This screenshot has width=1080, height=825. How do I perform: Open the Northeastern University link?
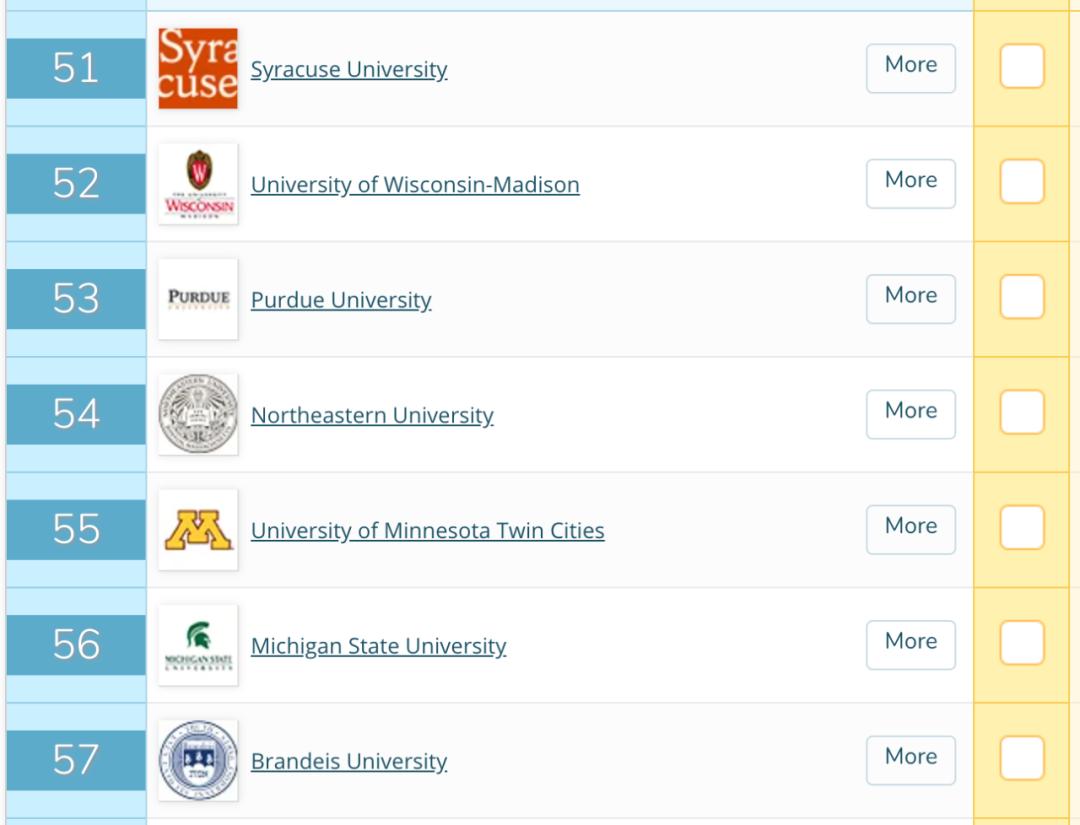(371, 415)
